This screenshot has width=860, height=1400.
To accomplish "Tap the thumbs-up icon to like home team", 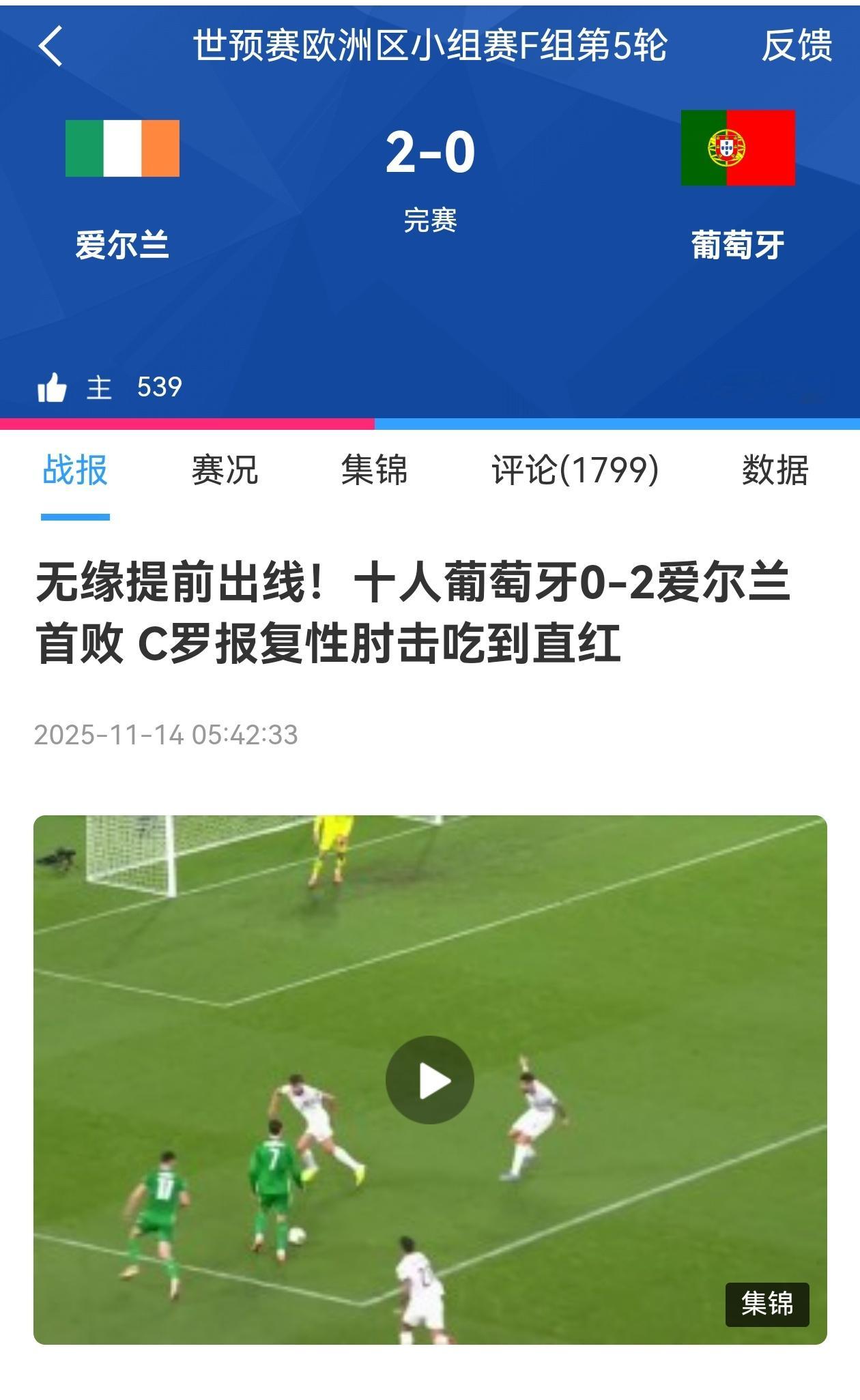I will point(53,388).
